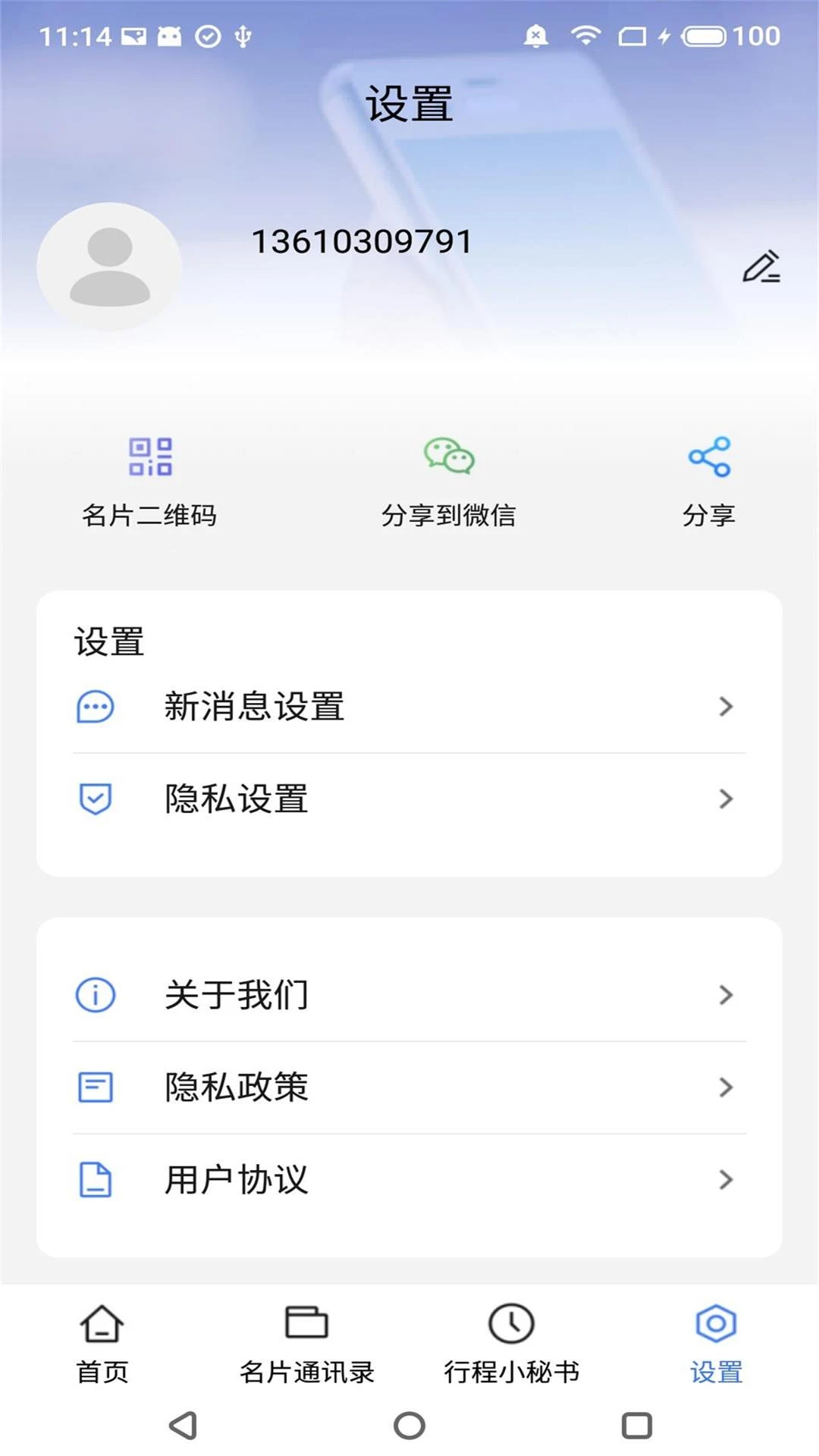Click the about us info icon
The image size is (819, 1456).
coord(94,995)
